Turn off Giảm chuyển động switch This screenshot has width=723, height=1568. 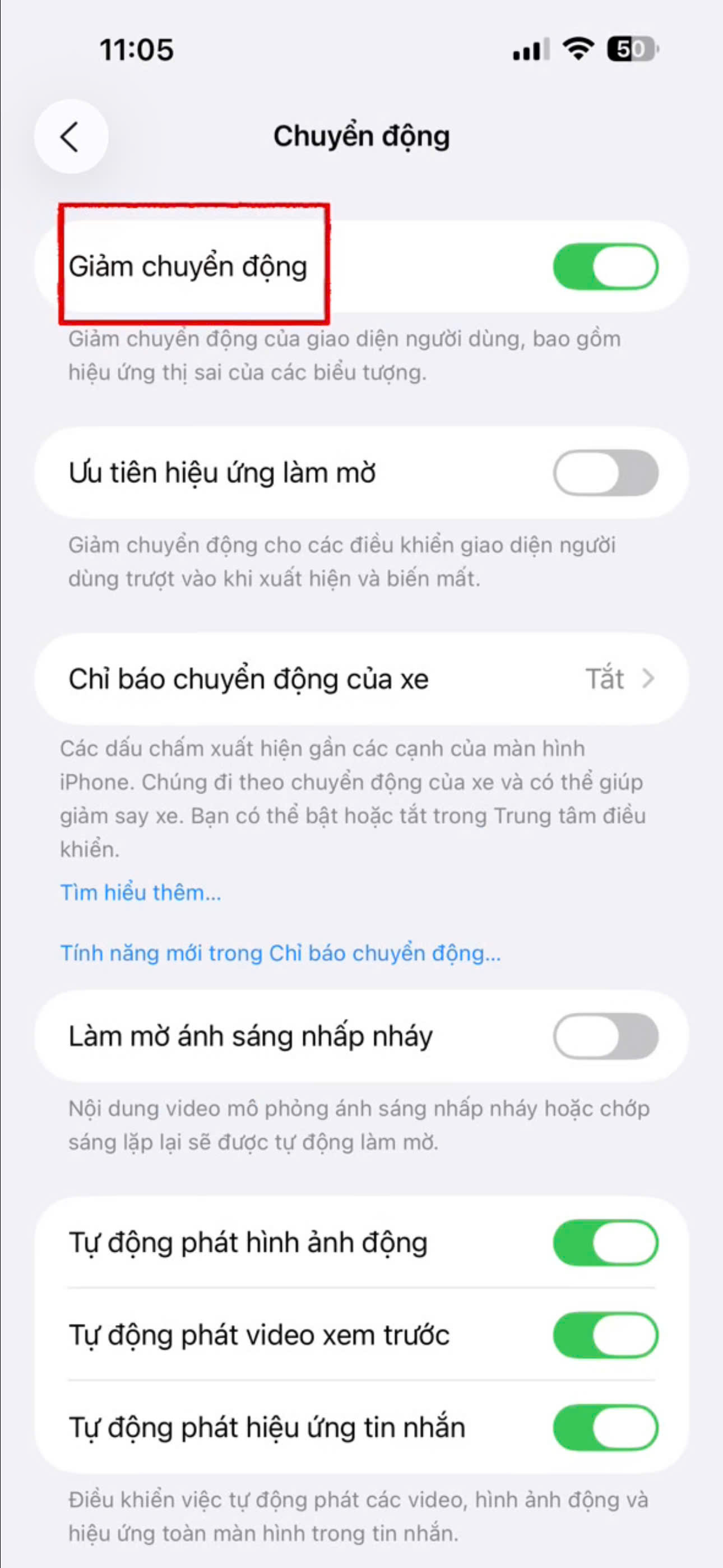point(605,266)
